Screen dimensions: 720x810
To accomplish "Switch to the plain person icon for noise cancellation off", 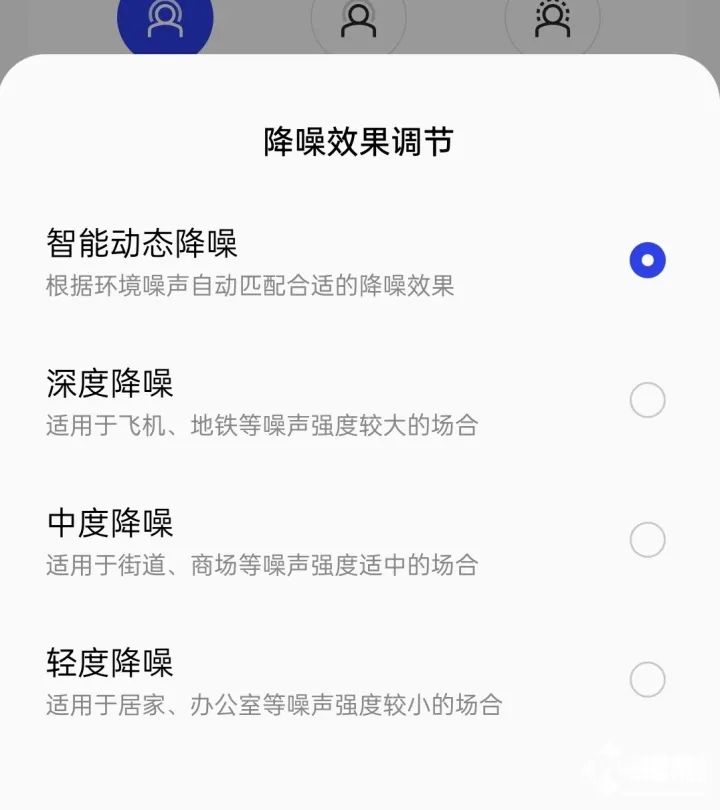I will click(x=360, y=22).
